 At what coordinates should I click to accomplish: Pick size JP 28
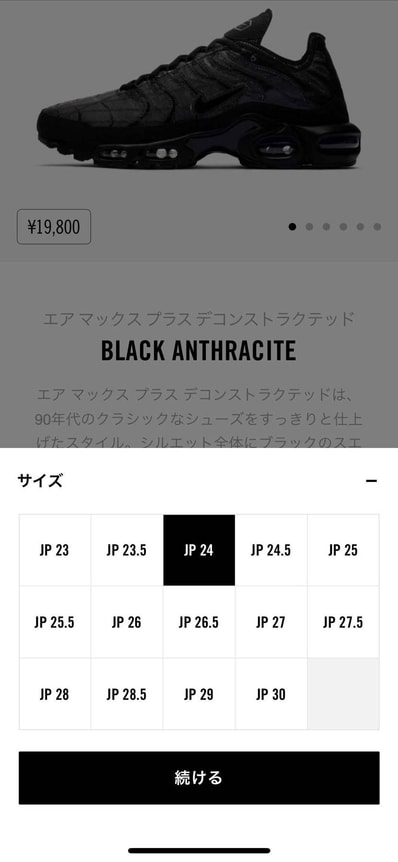(x=55, y=694)
